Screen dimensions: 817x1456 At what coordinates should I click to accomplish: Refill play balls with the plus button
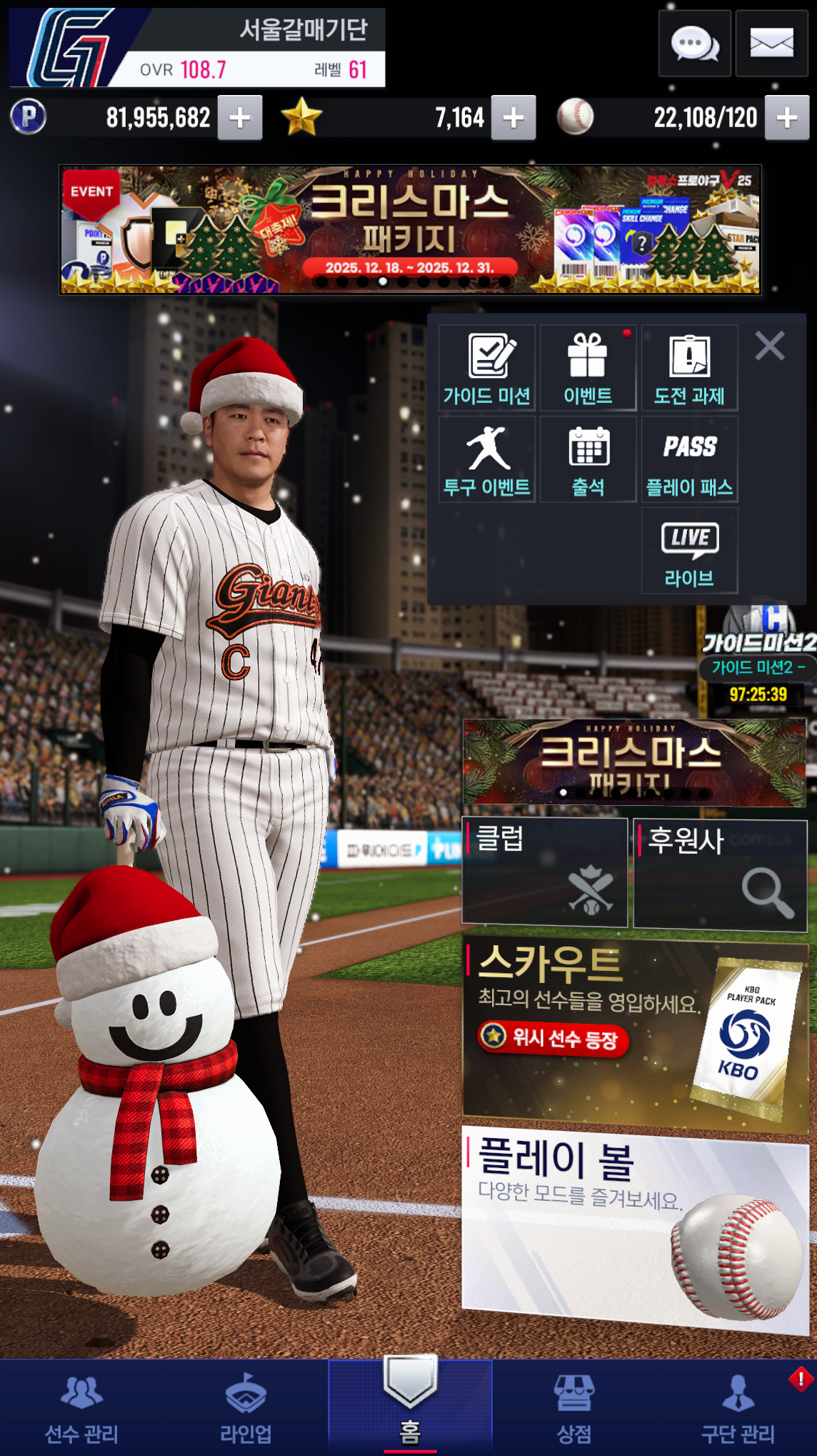tap(787, 118)
